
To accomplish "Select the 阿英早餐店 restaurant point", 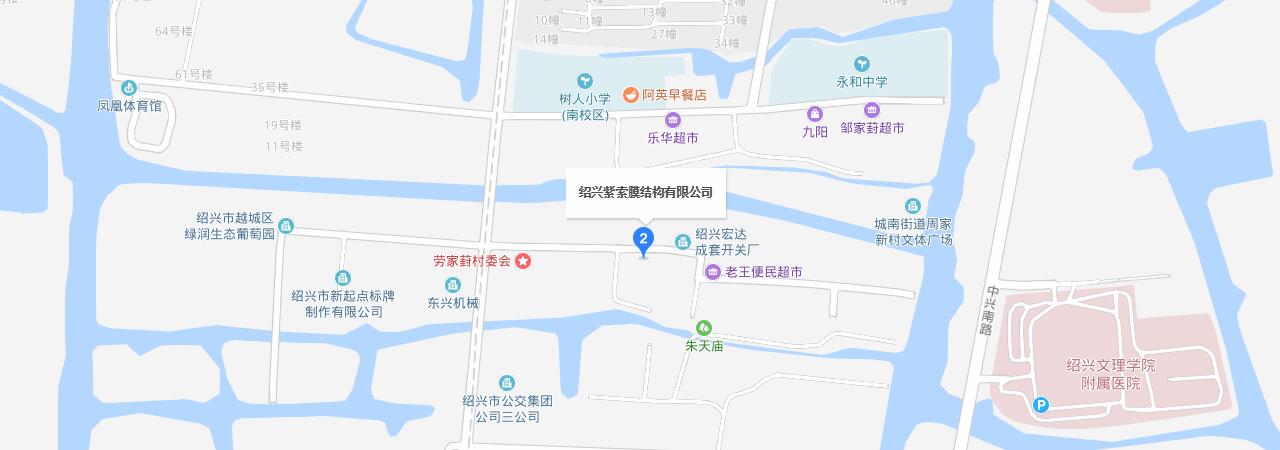I will pyautogui.click(x=631, y=94).
